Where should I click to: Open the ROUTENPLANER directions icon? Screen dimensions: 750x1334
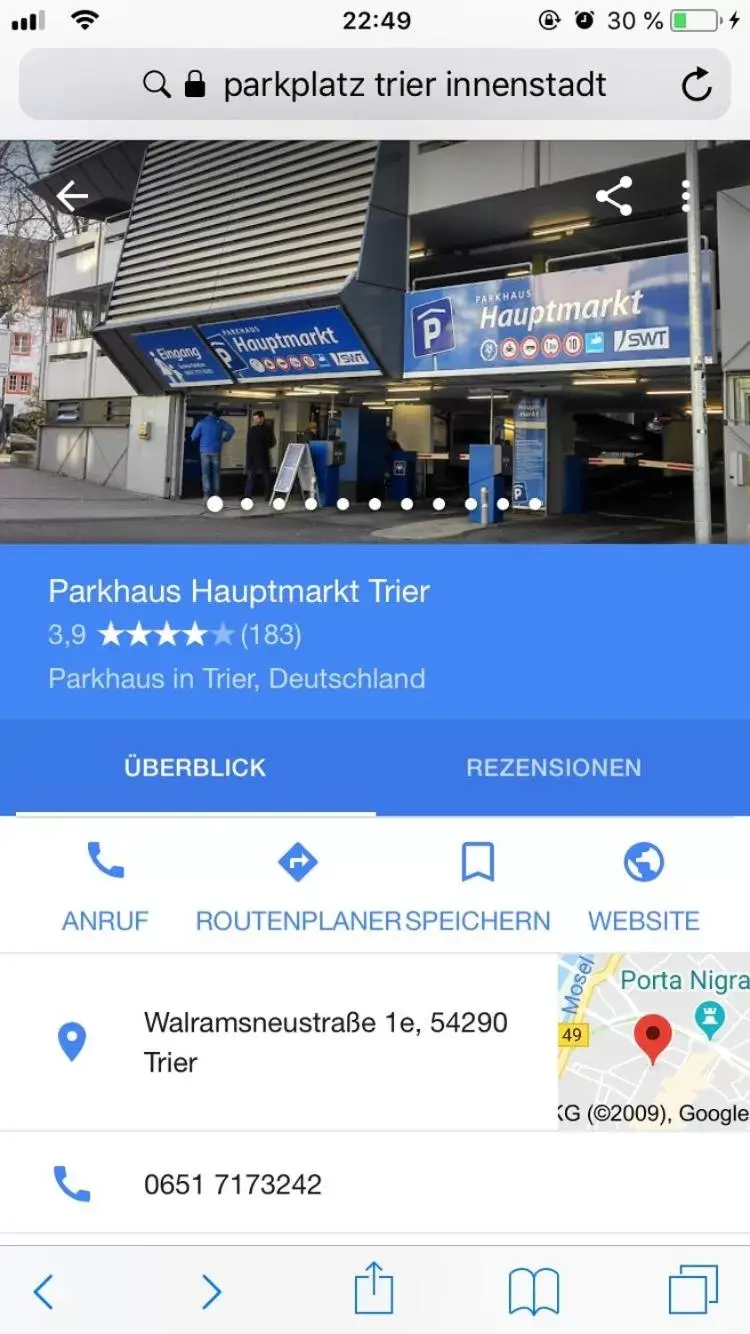tap(298, 861)
